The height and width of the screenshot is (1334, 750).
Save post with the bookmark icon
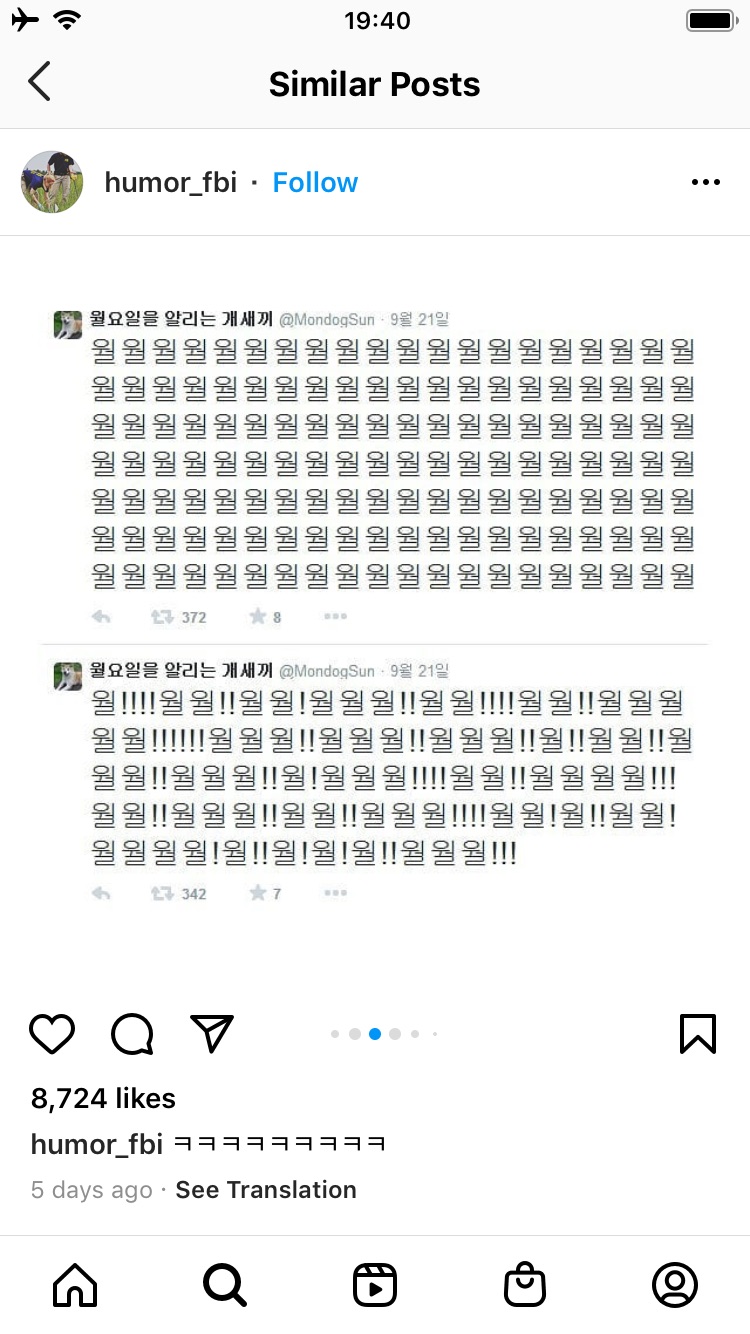[x=698, y=1034]
